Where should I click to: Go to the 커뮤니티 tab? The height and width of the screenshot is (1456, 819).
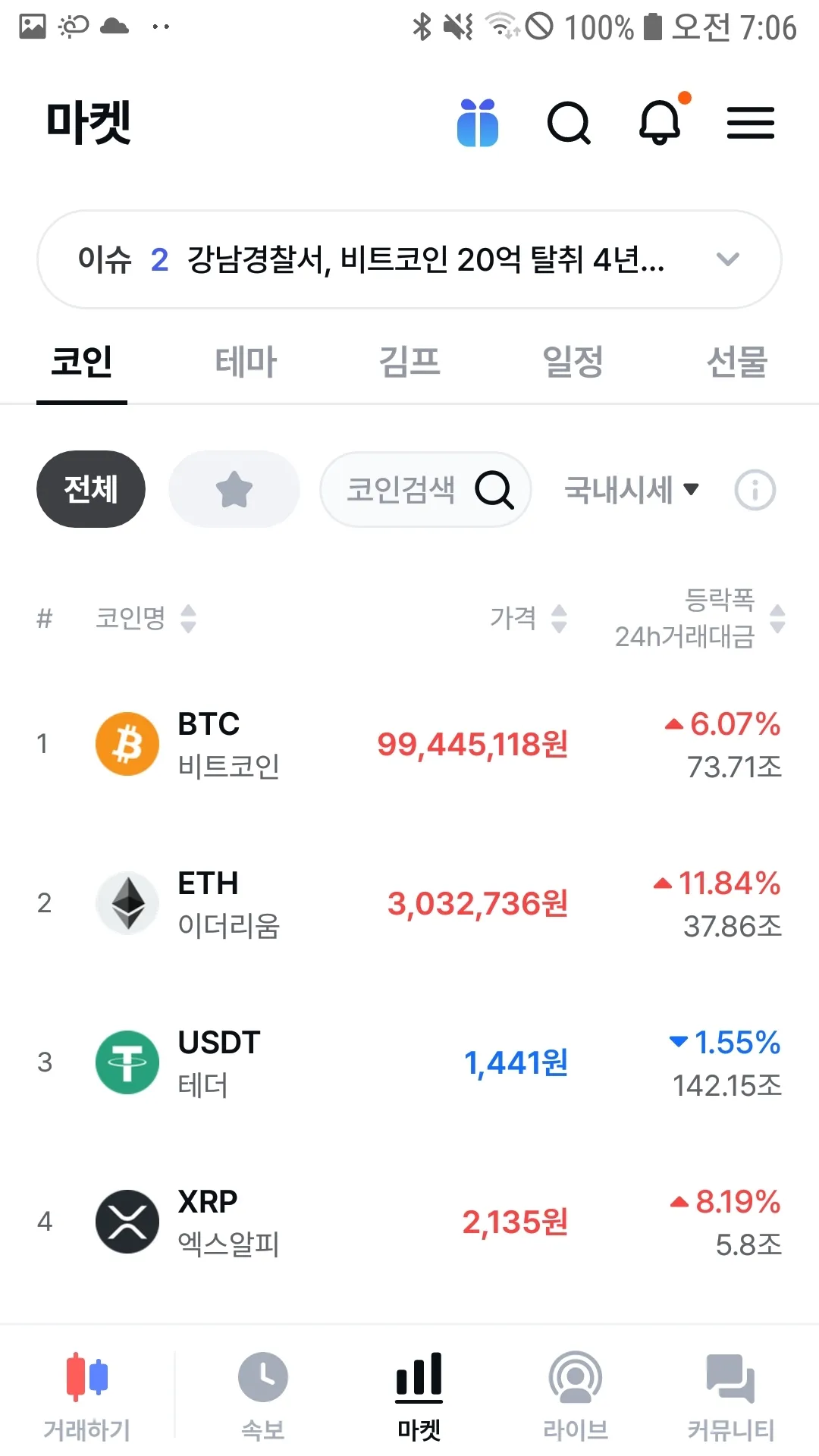pos(730,1395)
